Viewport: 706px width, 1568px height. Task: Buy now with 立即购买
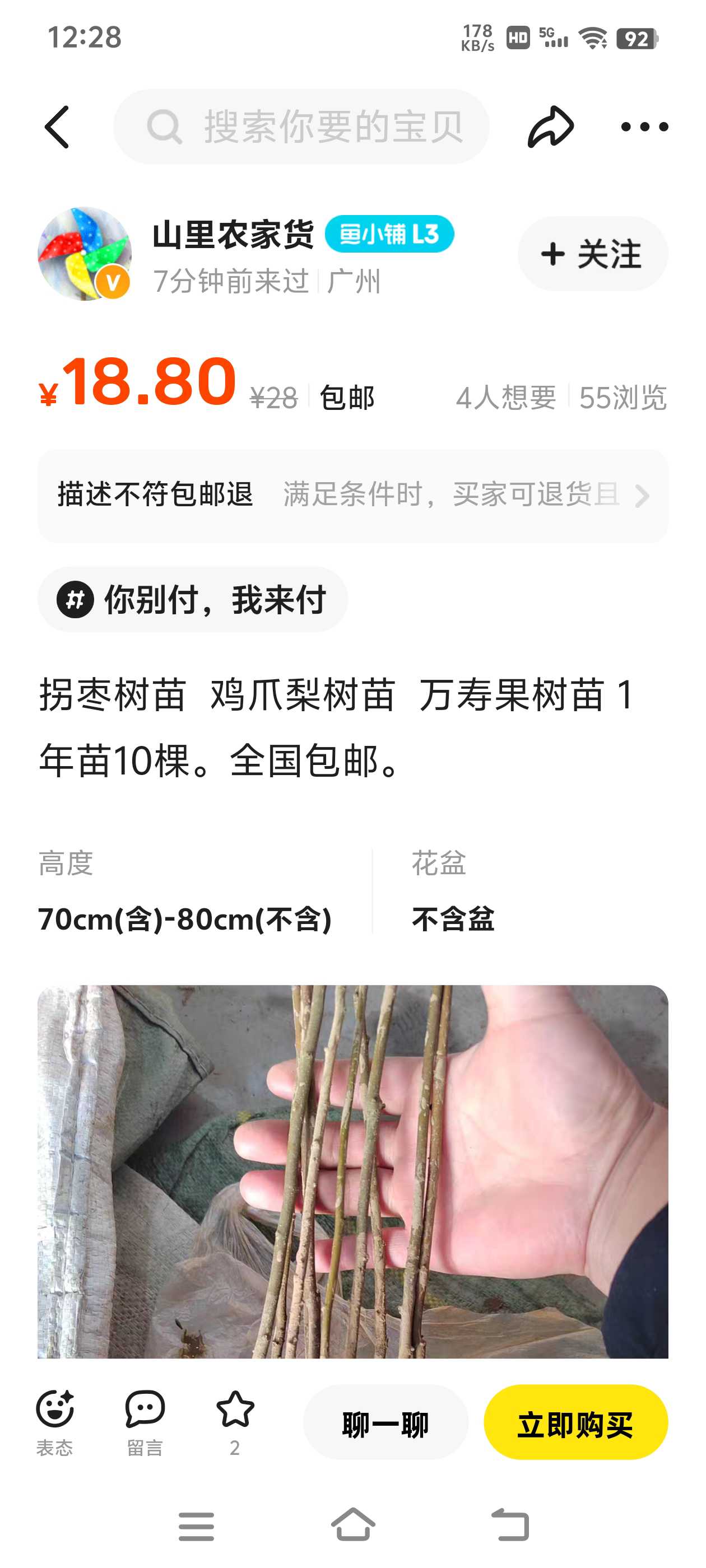click(x=575, y=1422)
